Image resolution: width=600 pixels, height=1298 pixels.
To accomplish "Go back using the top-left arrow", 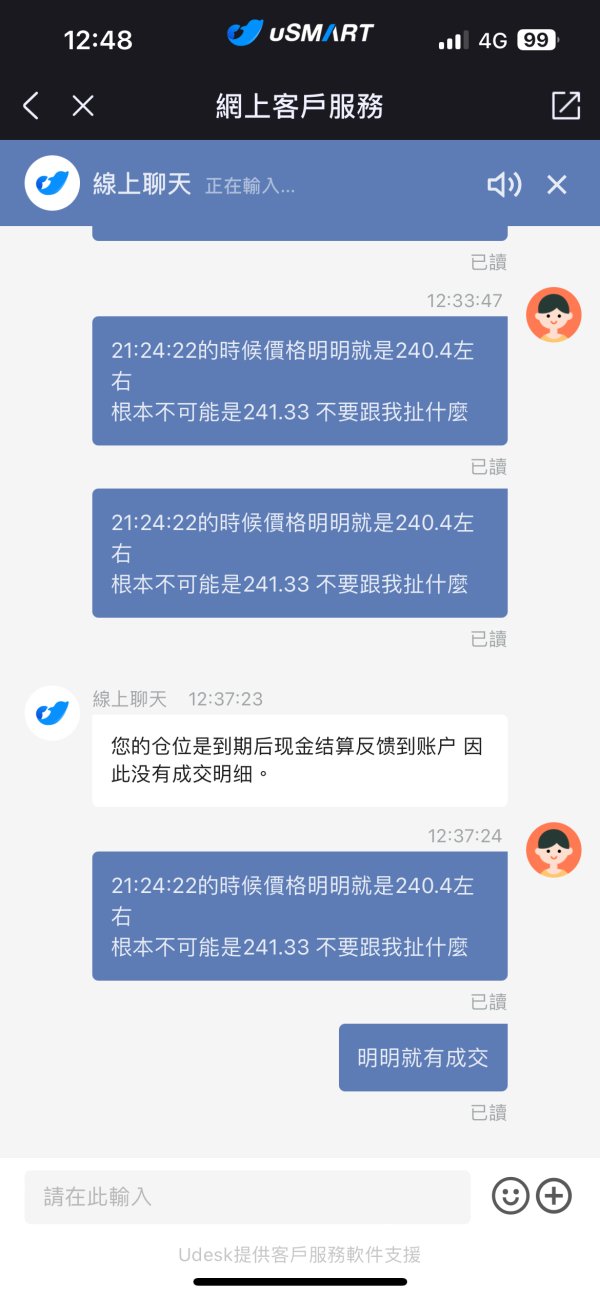I will [x=31, y=105].
